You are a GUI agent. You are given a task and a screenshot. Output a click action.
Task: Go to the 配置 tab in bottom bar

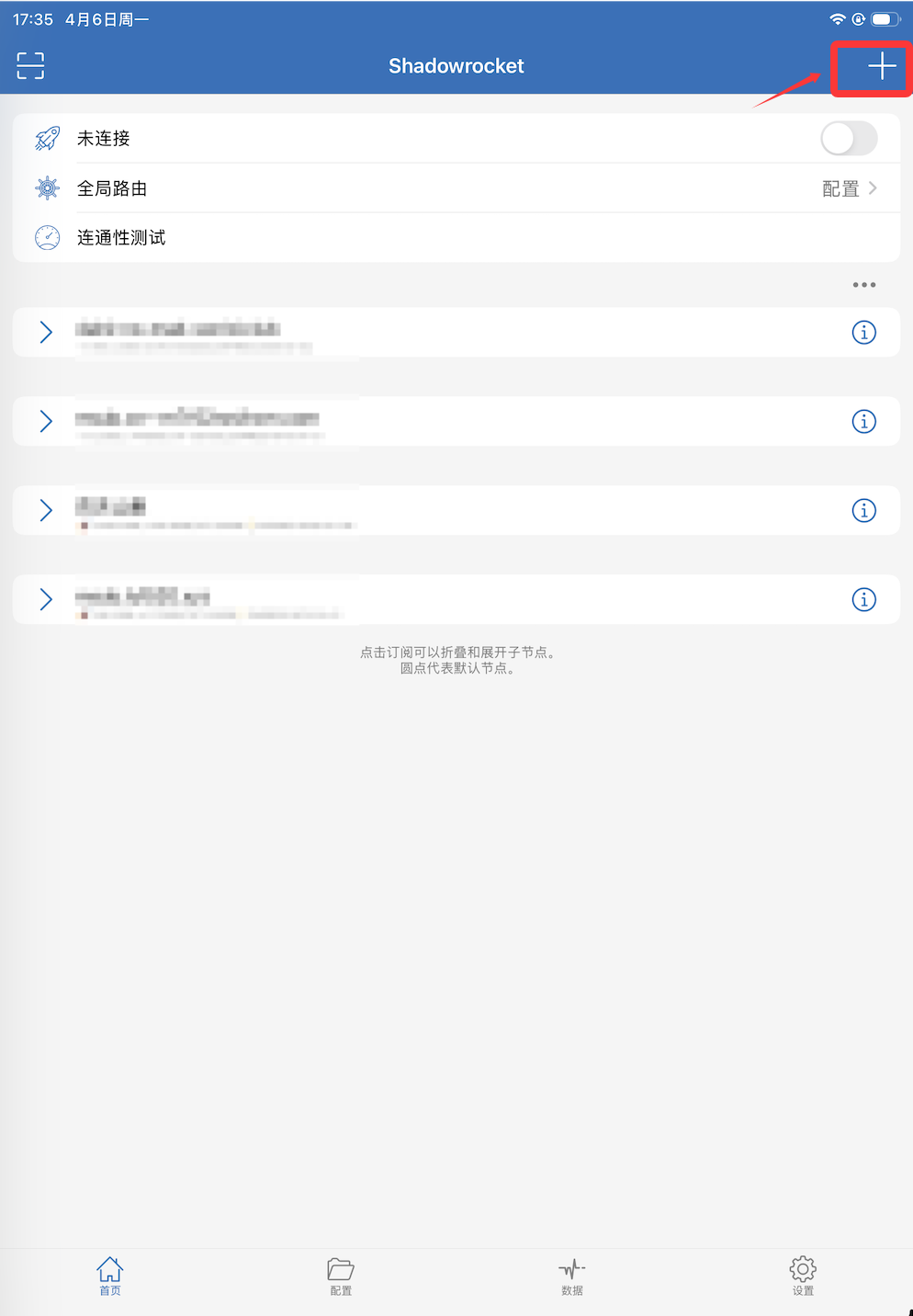[x=341, y=1276]
